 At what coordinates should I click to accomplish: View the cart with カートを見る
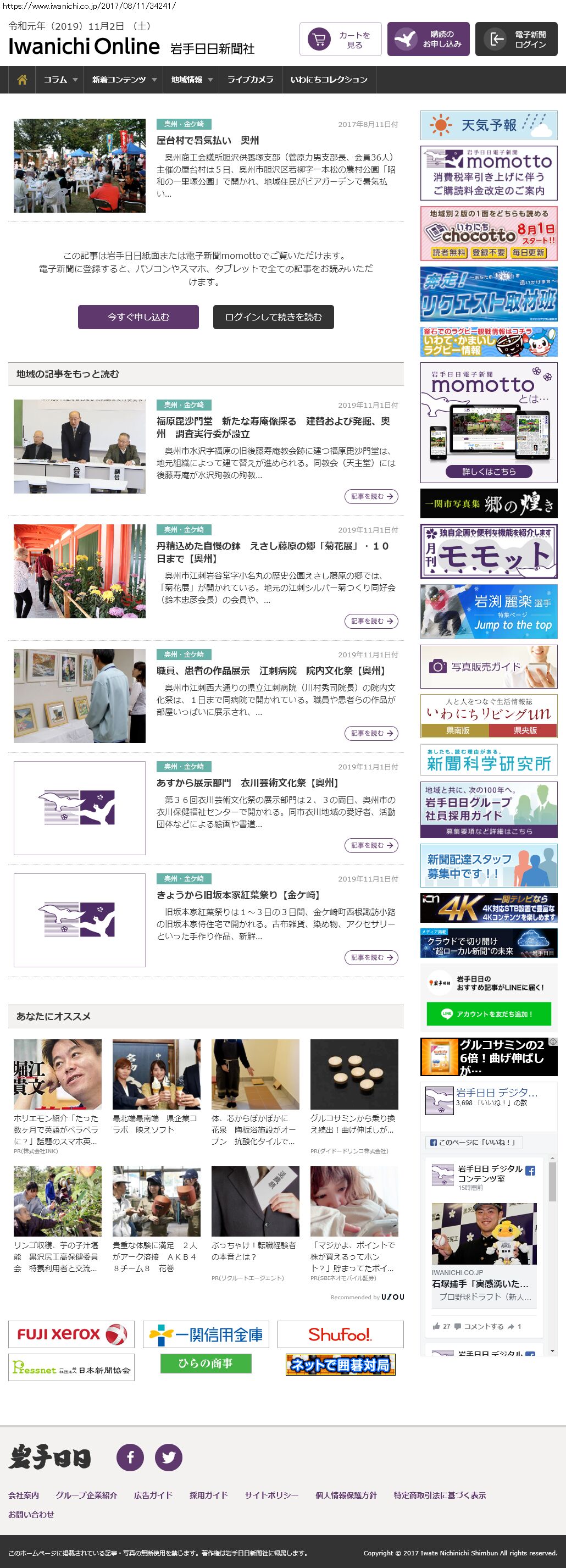340,40
